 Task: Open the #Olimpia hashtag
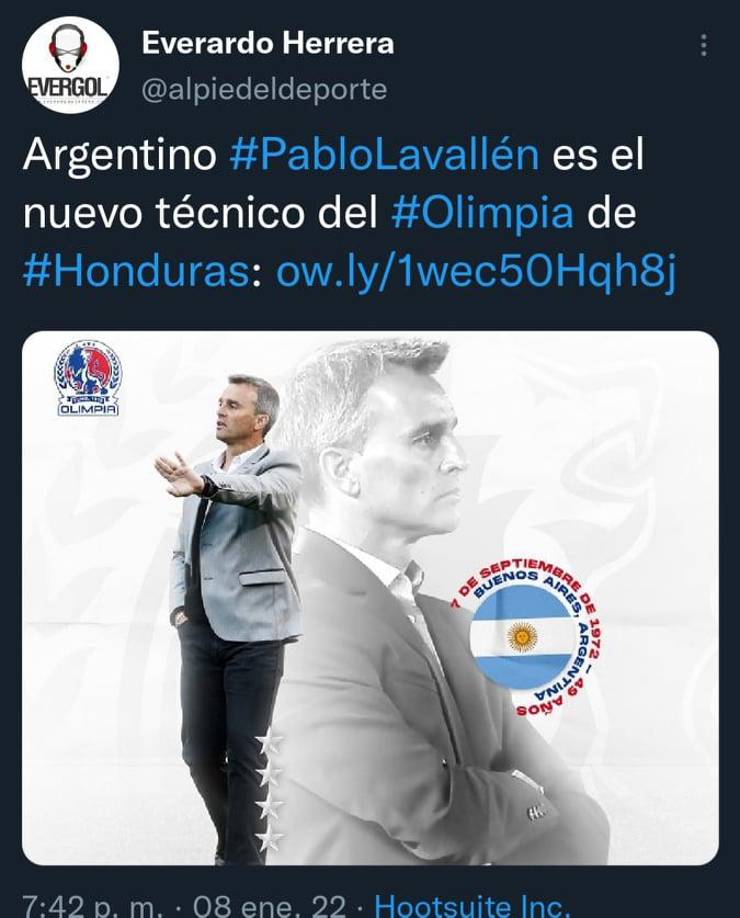tap(480, 213)
